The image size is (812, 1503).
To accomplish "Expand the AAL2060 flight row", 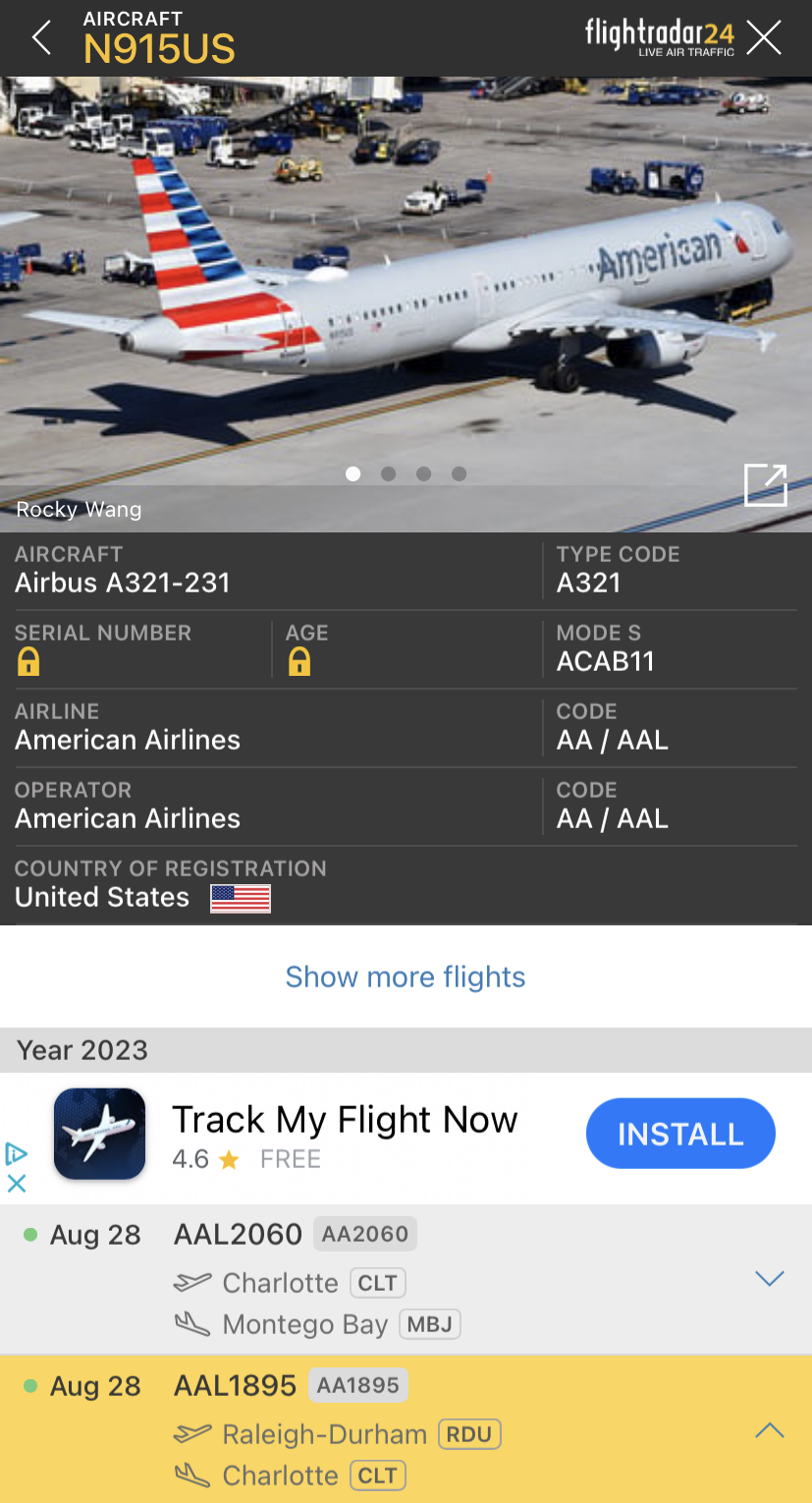I will [769, 1278].
